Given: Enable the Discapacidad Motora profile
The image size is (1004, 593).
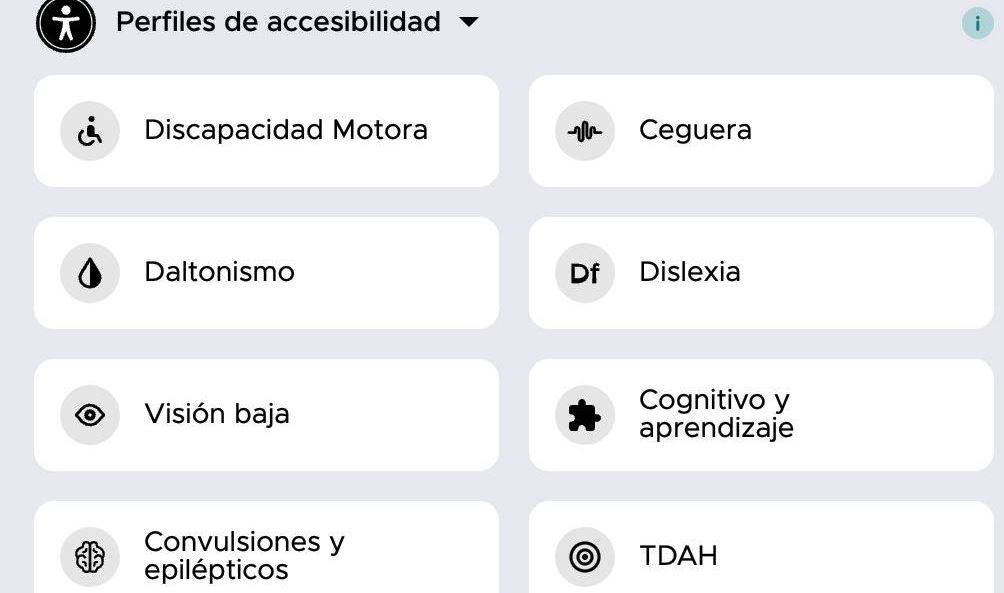Looking at the screenshot, I should pyautogui.click(x=266, y=131).
